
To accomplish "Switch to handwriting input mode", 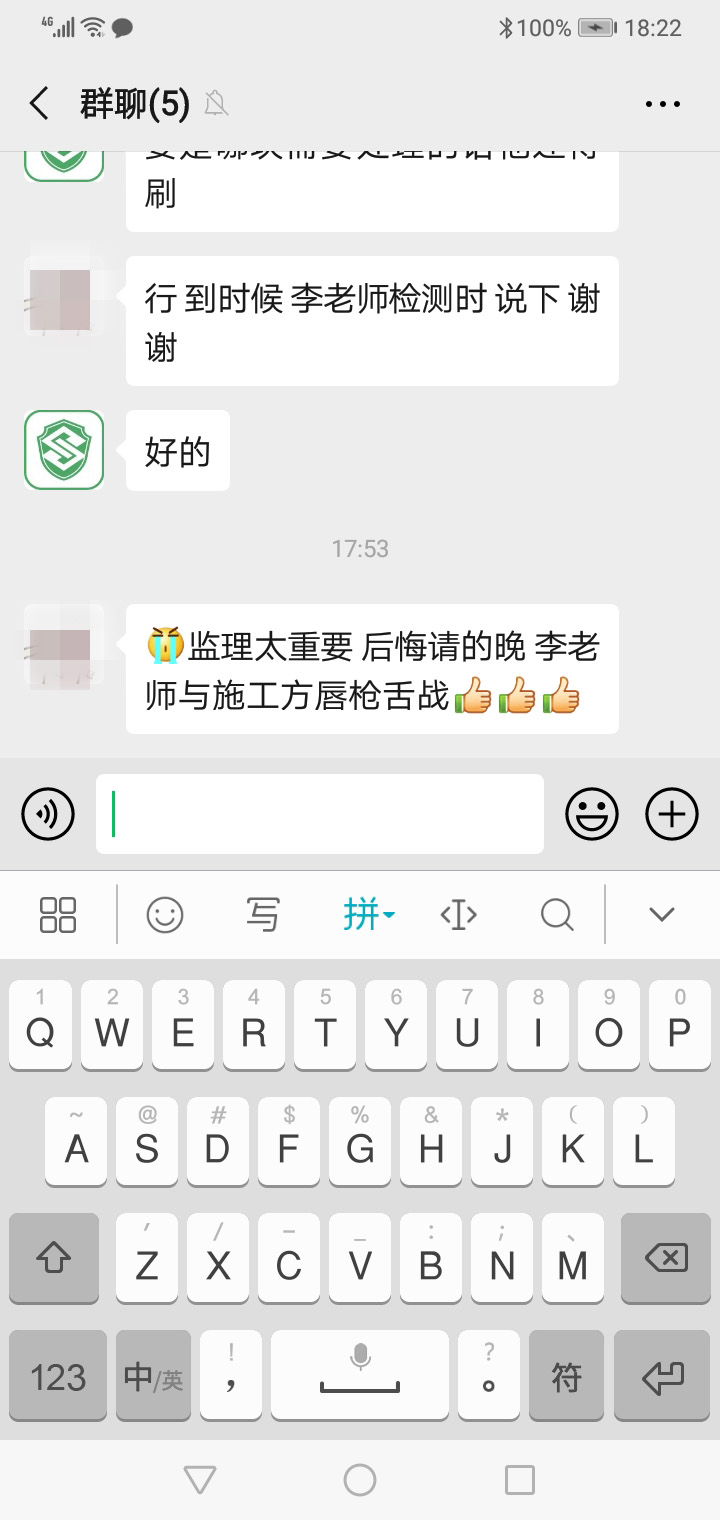I will coord(263,914).
